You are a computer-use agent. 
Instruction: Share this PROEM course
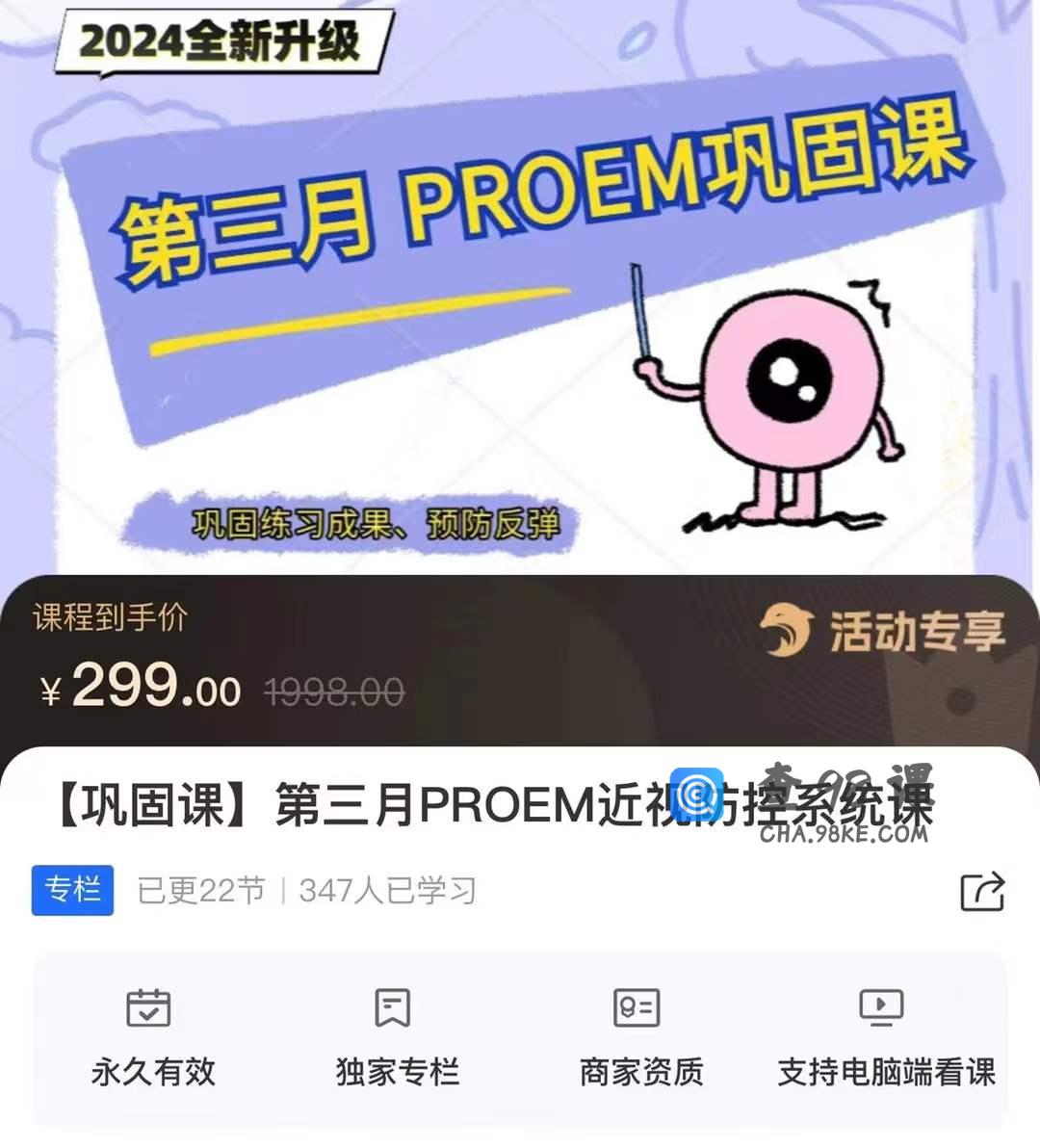tap(982, 891)
